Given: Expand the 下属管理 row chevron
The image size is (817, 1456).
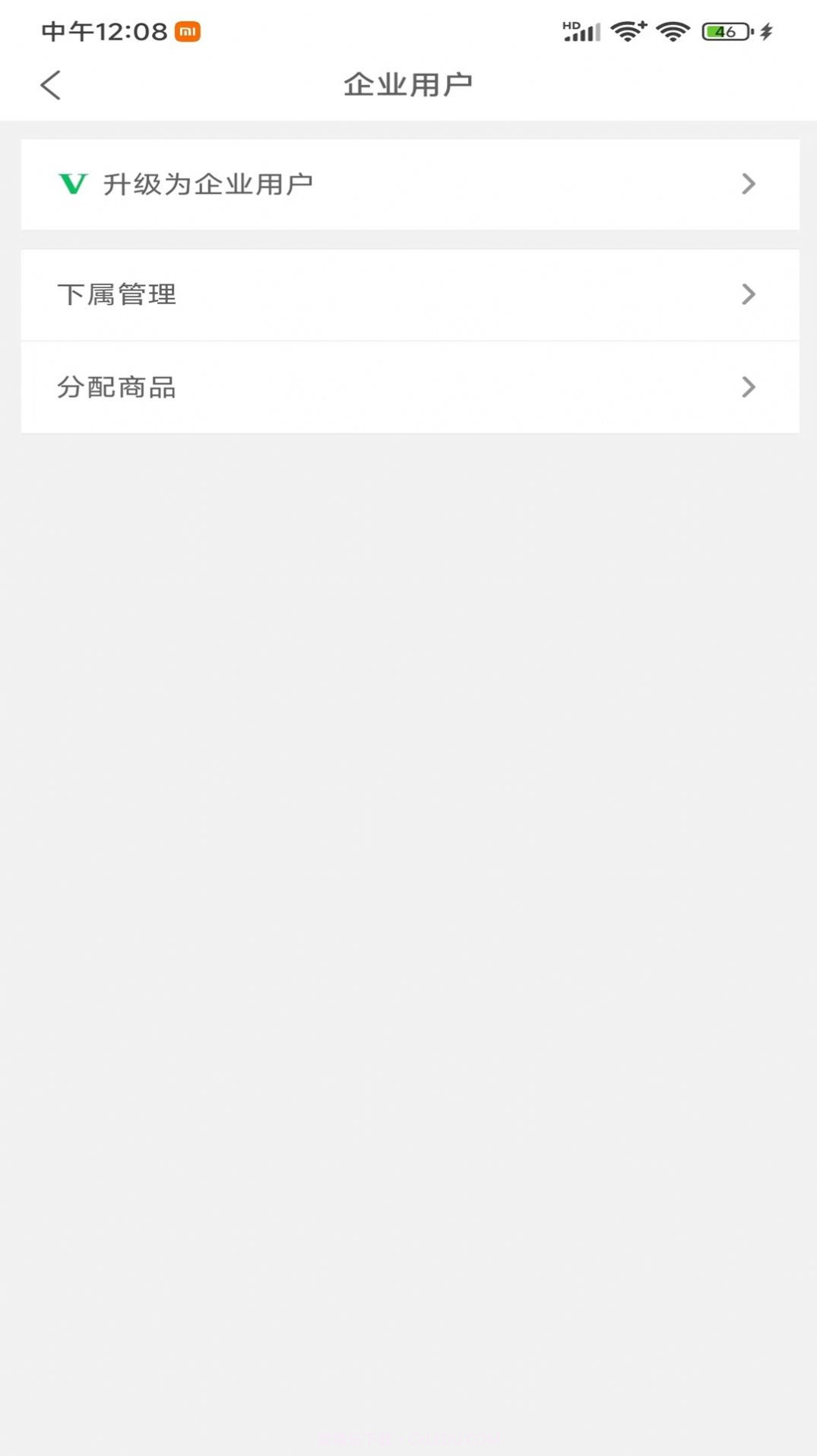Looking at the screenshot, I should 749,294.
